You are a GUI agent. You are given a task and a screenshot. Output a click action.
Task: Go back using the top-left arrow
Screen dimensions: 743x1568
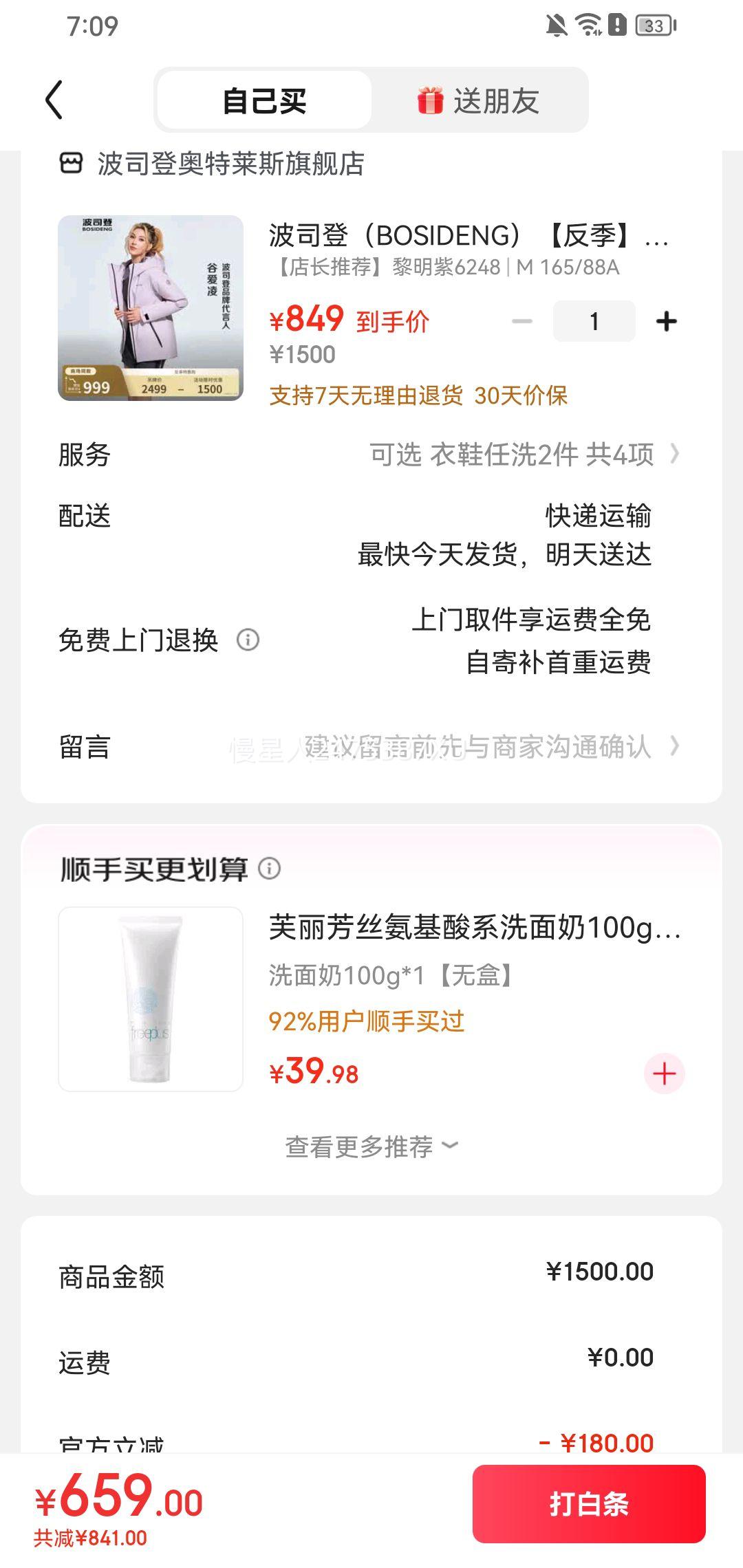pyautogui.click(x=54, y=100)
